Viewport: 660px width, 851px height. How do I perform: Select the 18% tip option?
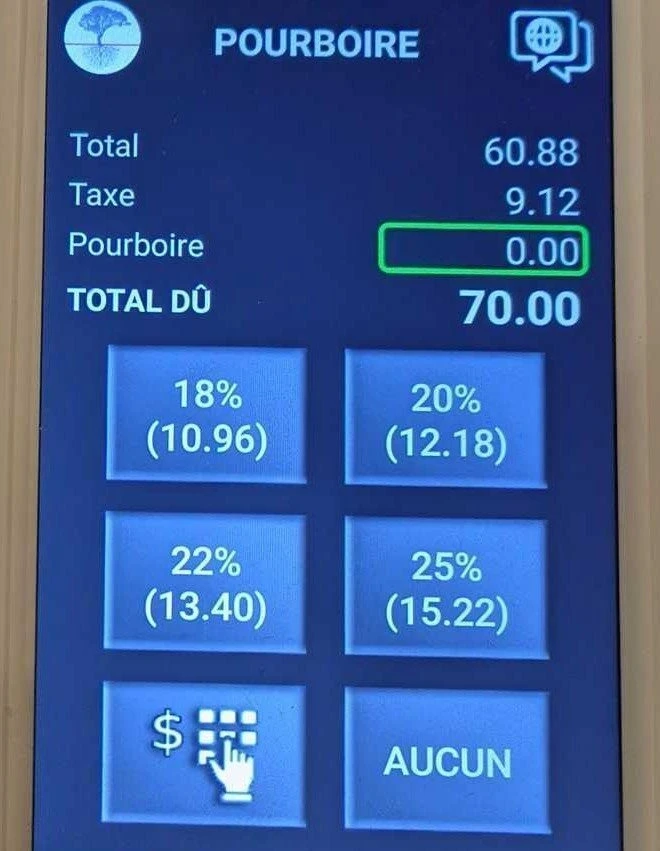206,416
